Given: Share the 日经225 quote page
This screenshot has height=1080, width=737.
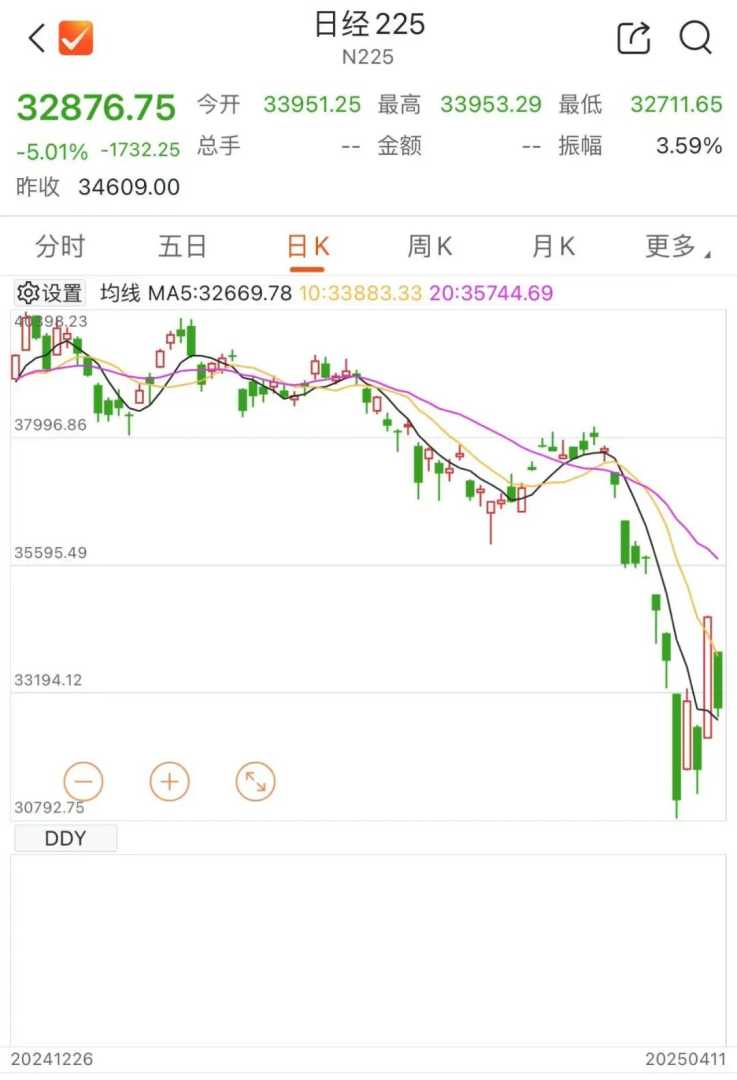Looking at the screenshot, I should tap(634, 39).
